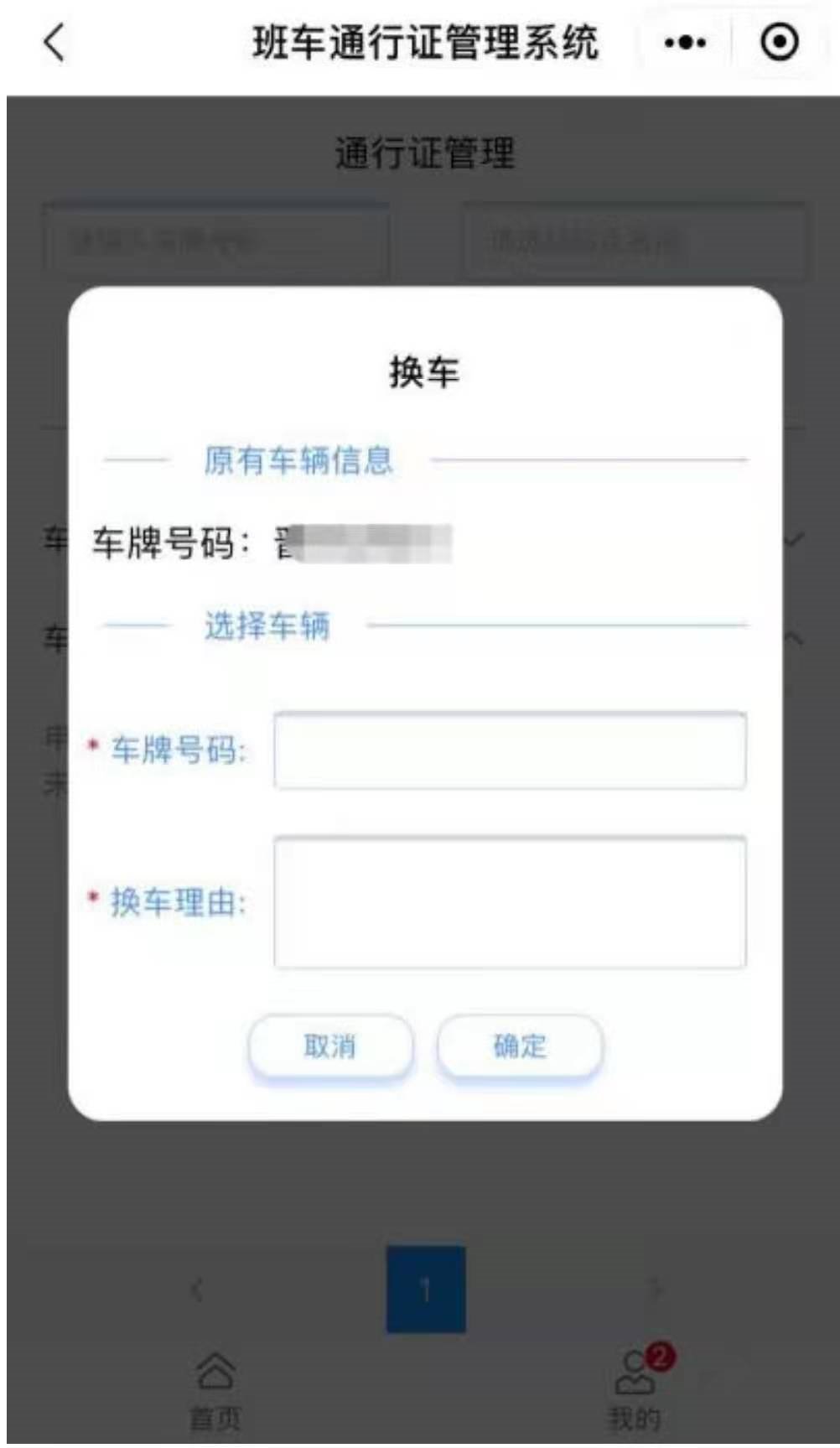The width and height of the screenshot is (840, 1448).
Task: Focus the 车牌号码 input field
Action: pos(510,750)
